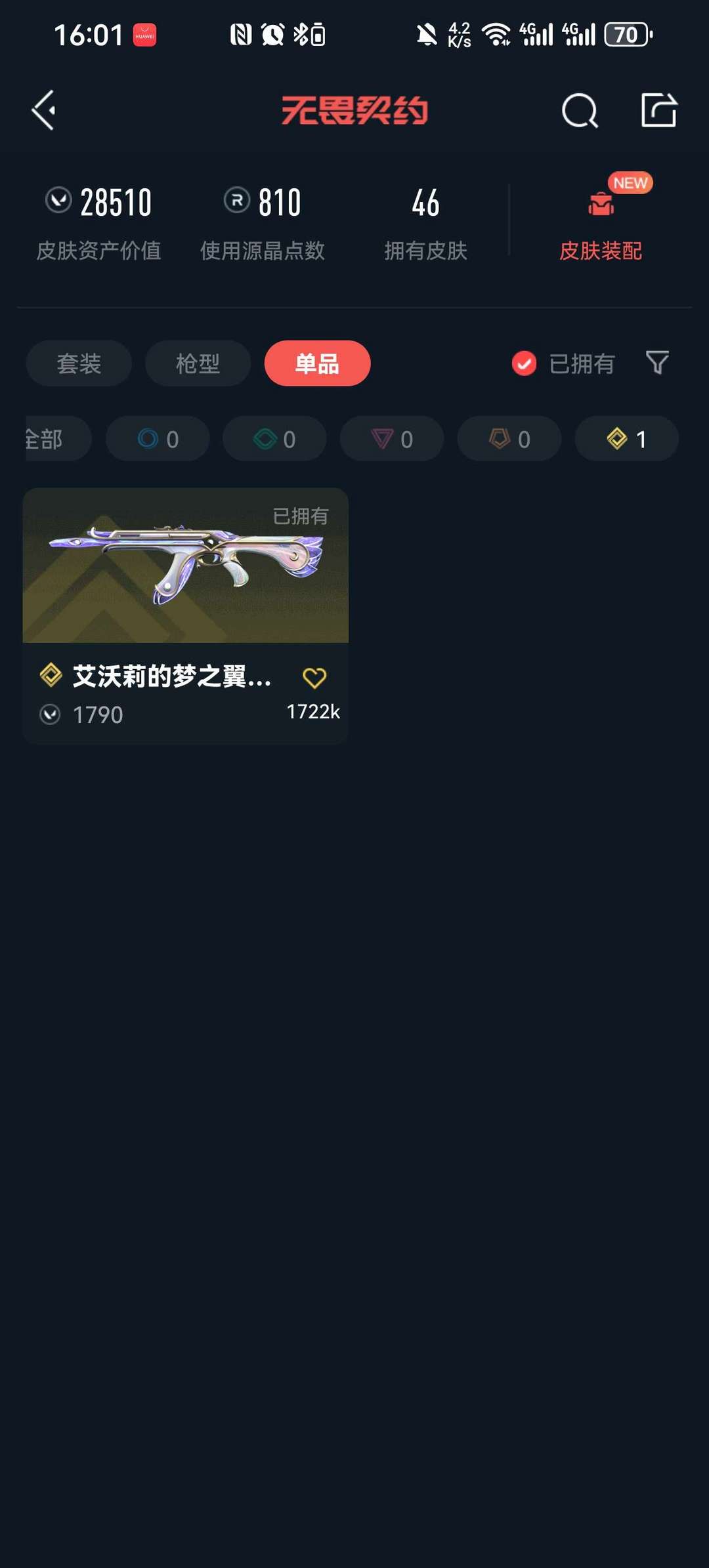Filter by blue circle rarity chip
The height and width of the screenshot is (1568, 709).
[158, 439]
